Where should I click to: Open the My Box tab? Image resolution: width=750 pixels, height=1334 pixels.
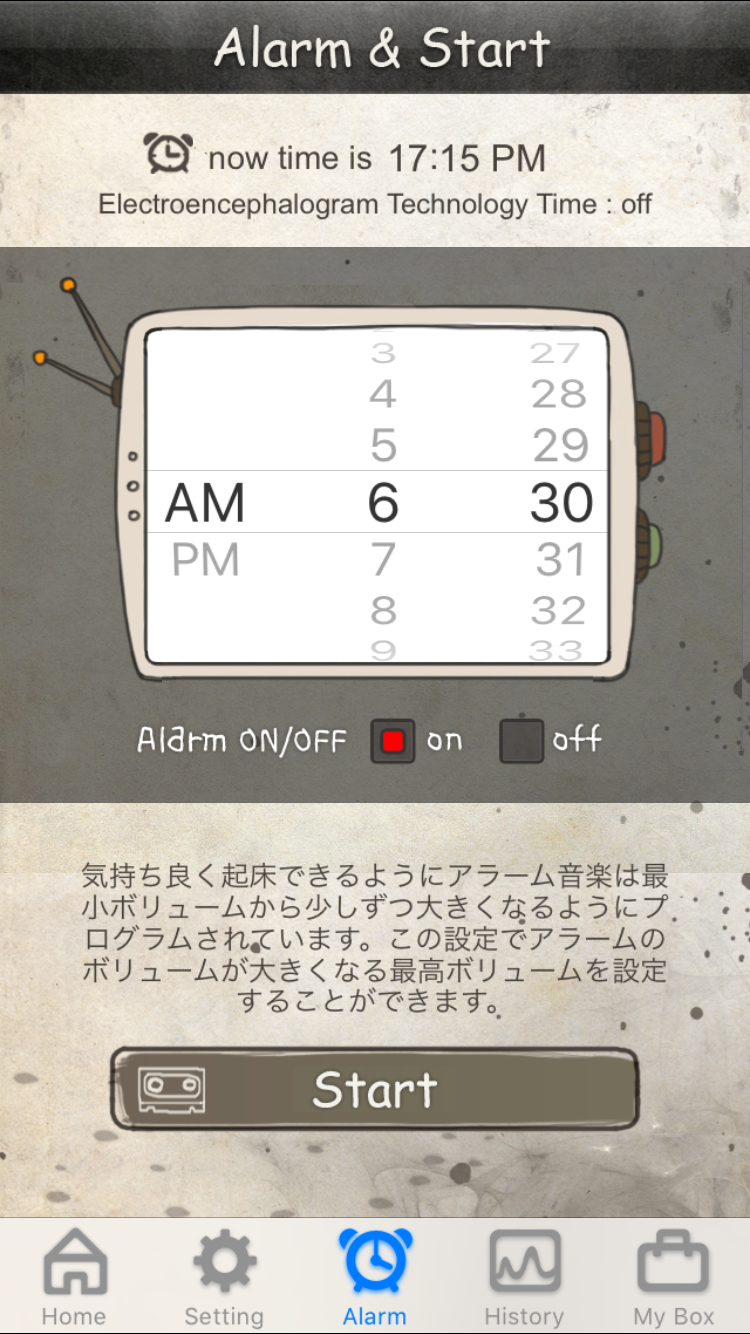(674, 1278)
